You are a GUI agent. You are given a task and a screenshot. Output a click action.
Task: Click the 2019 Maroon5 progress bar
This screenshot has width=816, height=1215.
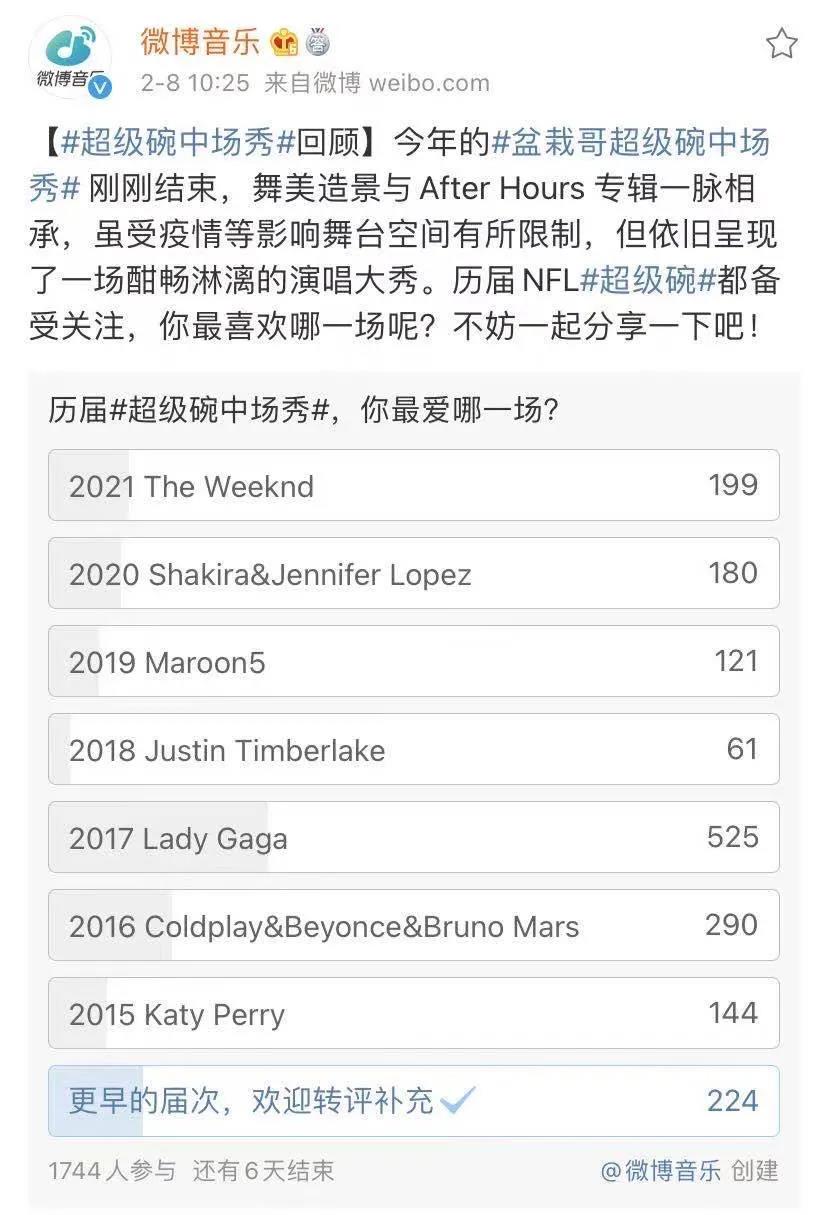[x=413, y=662]
